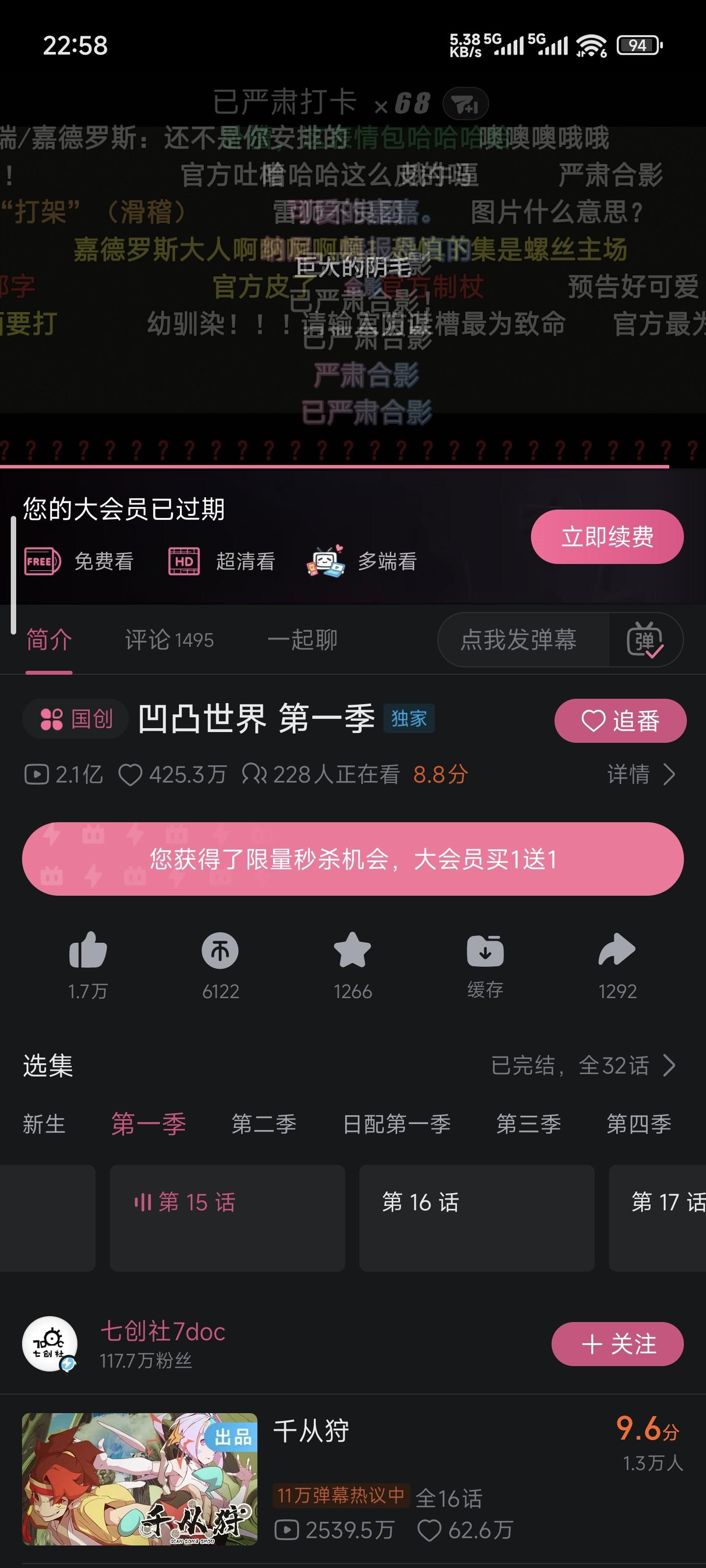The image size is (706, 1568).
Task: Open the 一起聊 tab
Action: (302, 640)
